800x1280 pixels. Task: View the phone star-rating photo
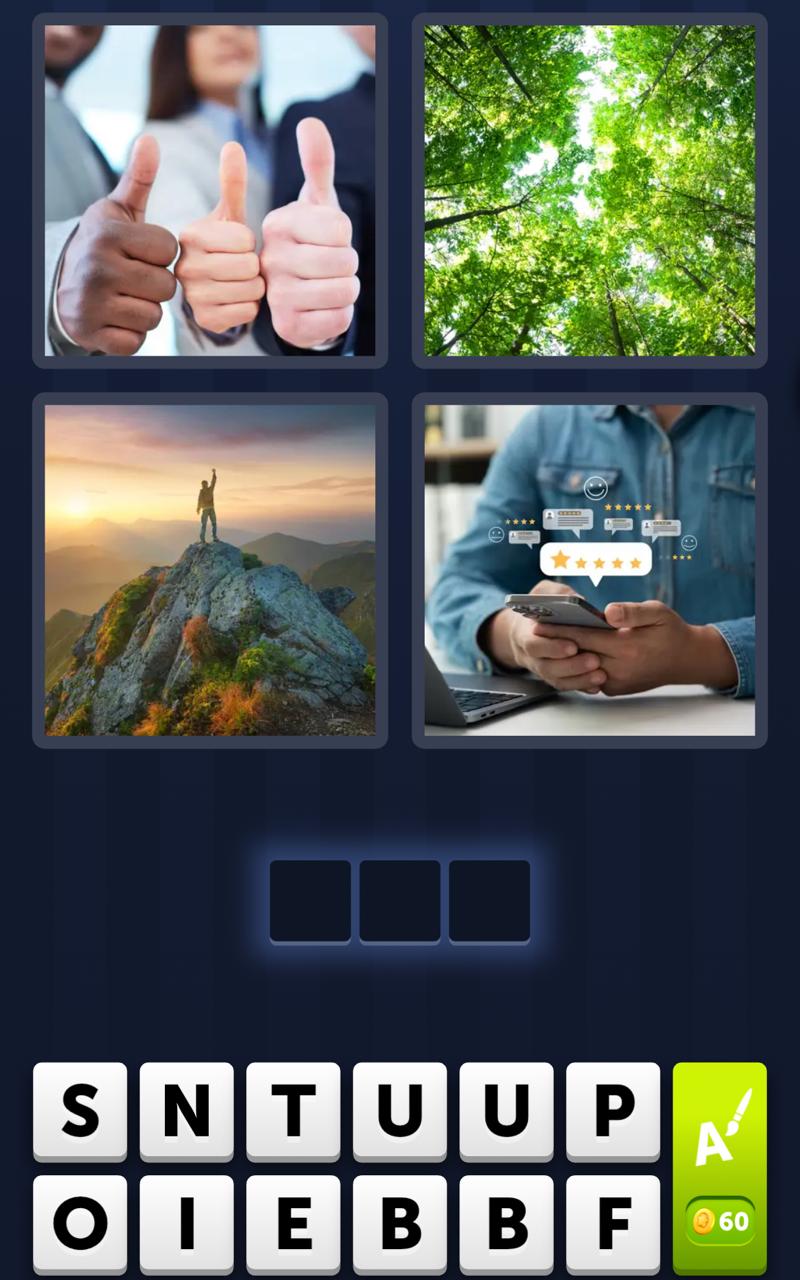click(590, 570)
